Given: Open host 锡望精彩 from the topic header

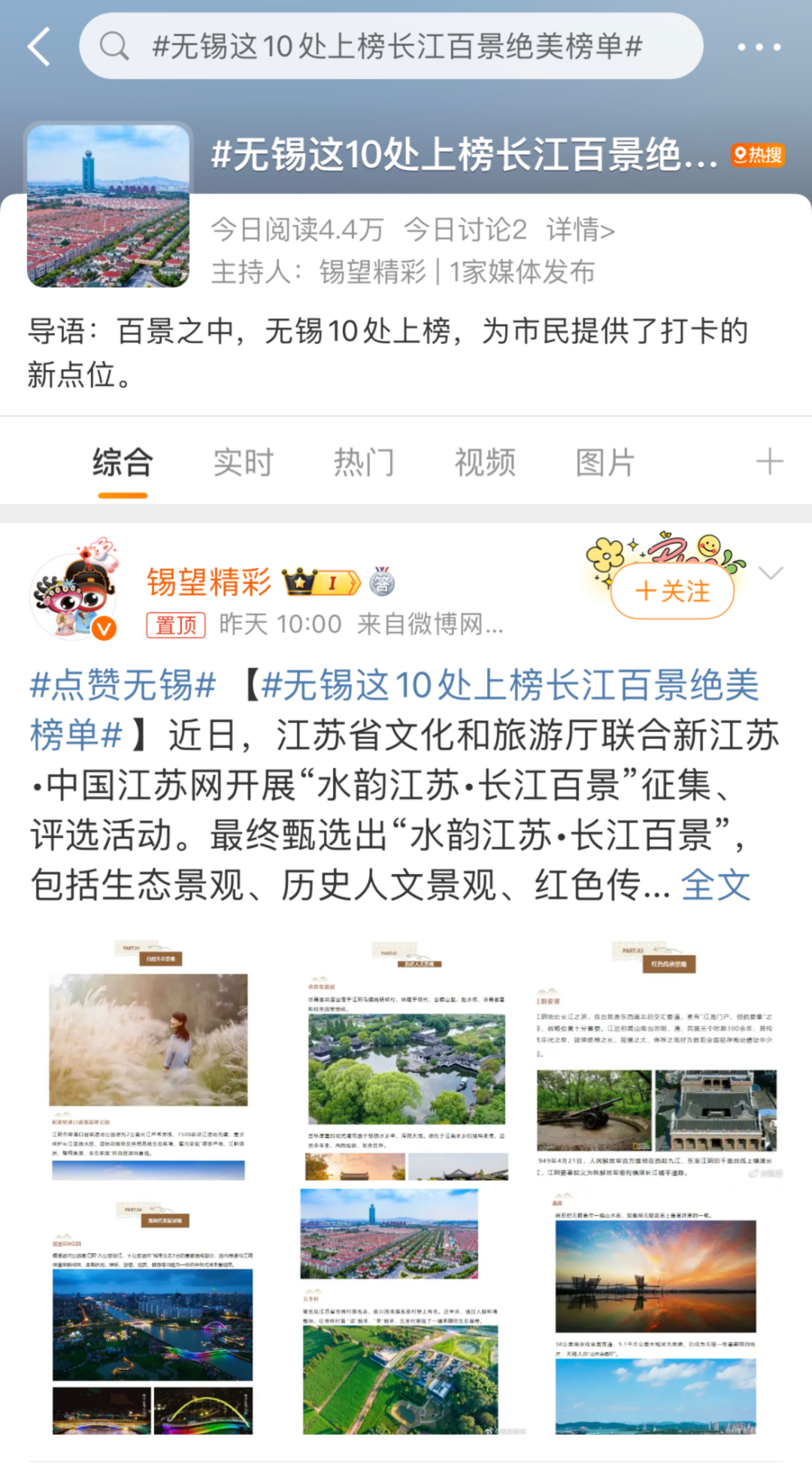Looking at the screenshot, I should (x=372, y=272).
